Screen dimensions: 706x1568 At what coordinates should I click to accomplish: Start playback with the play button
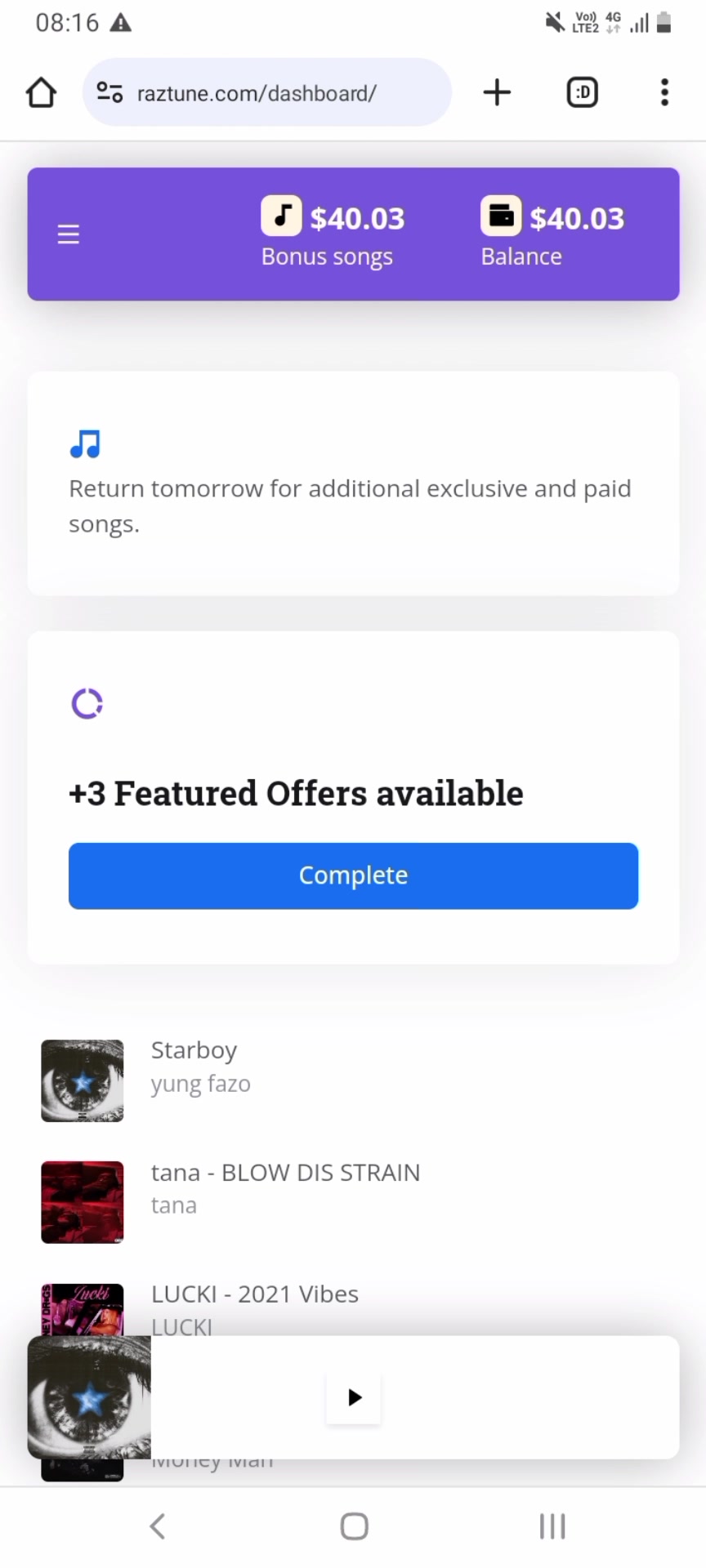tap(354, 1397)
